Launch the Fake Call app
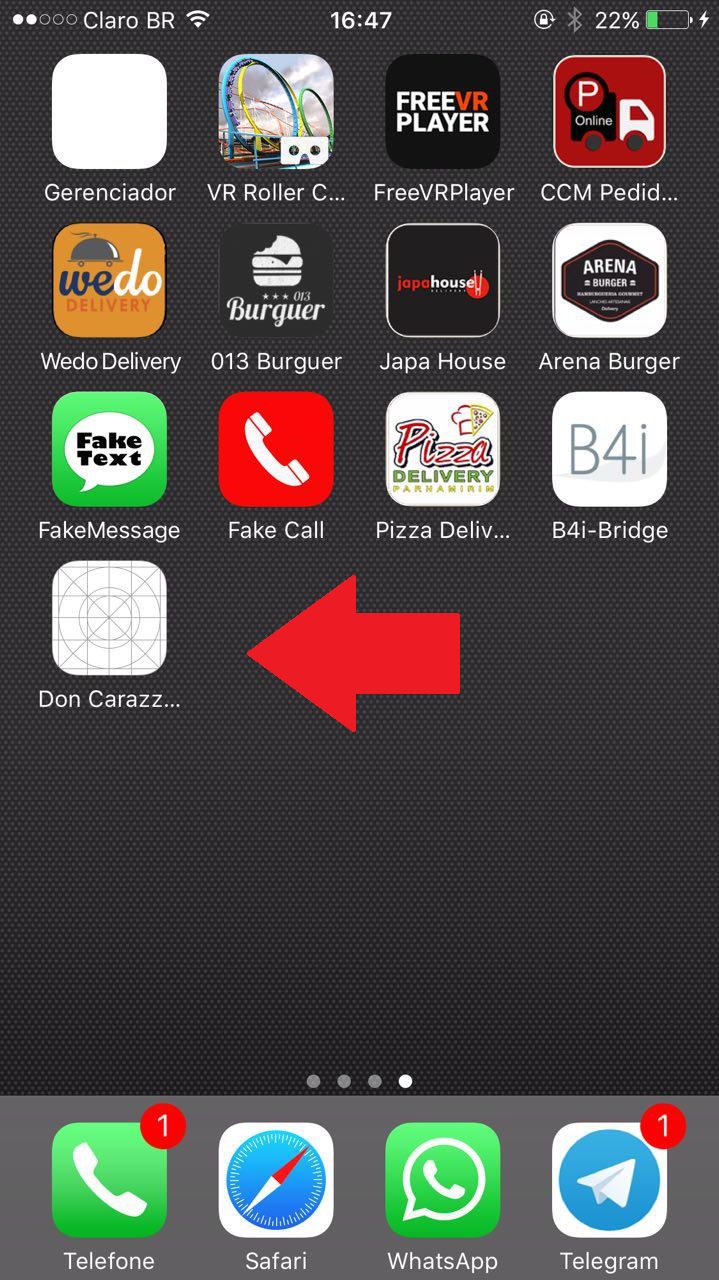This screenshot has width=719, height=1280. (276, 449)
